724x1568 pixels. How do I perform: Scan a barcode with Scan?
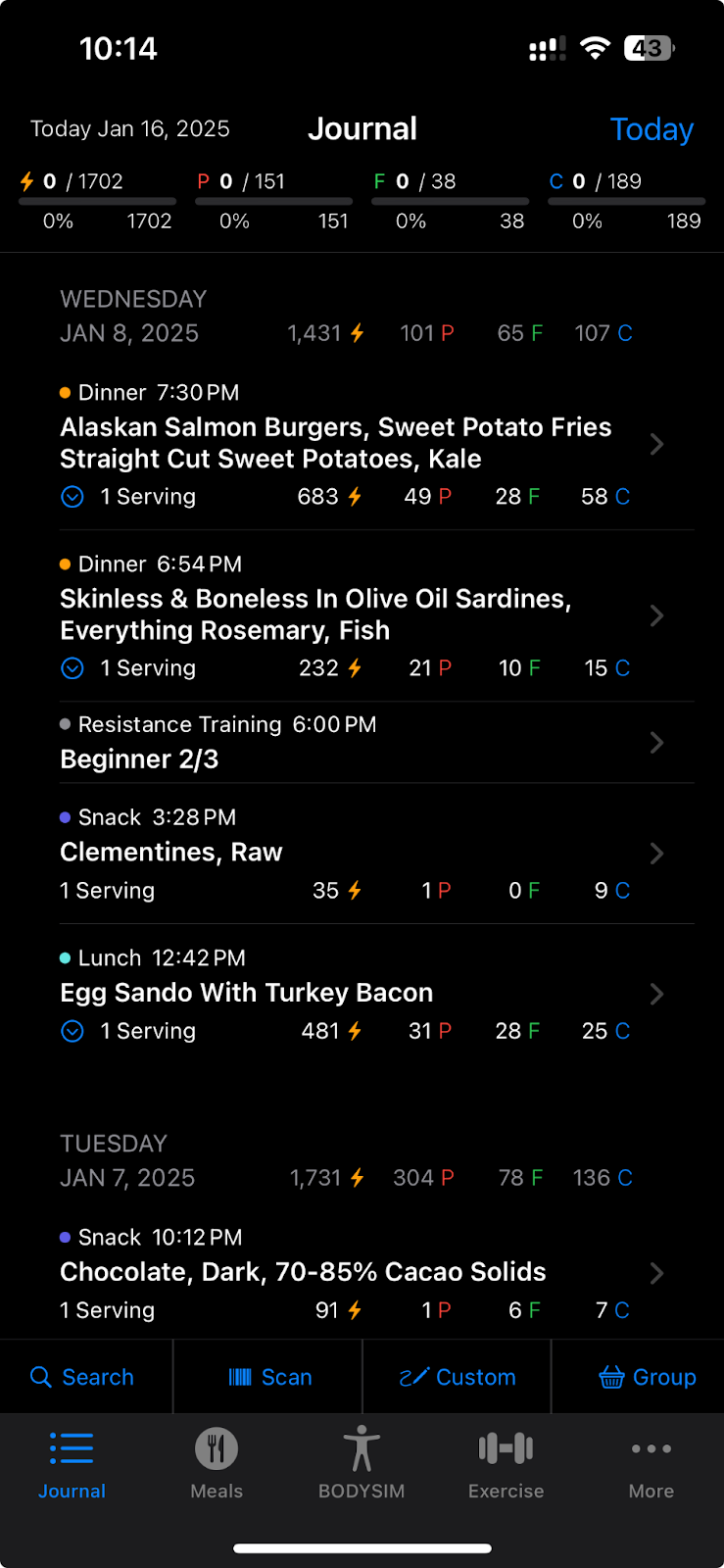click(x=269, y=1377)
